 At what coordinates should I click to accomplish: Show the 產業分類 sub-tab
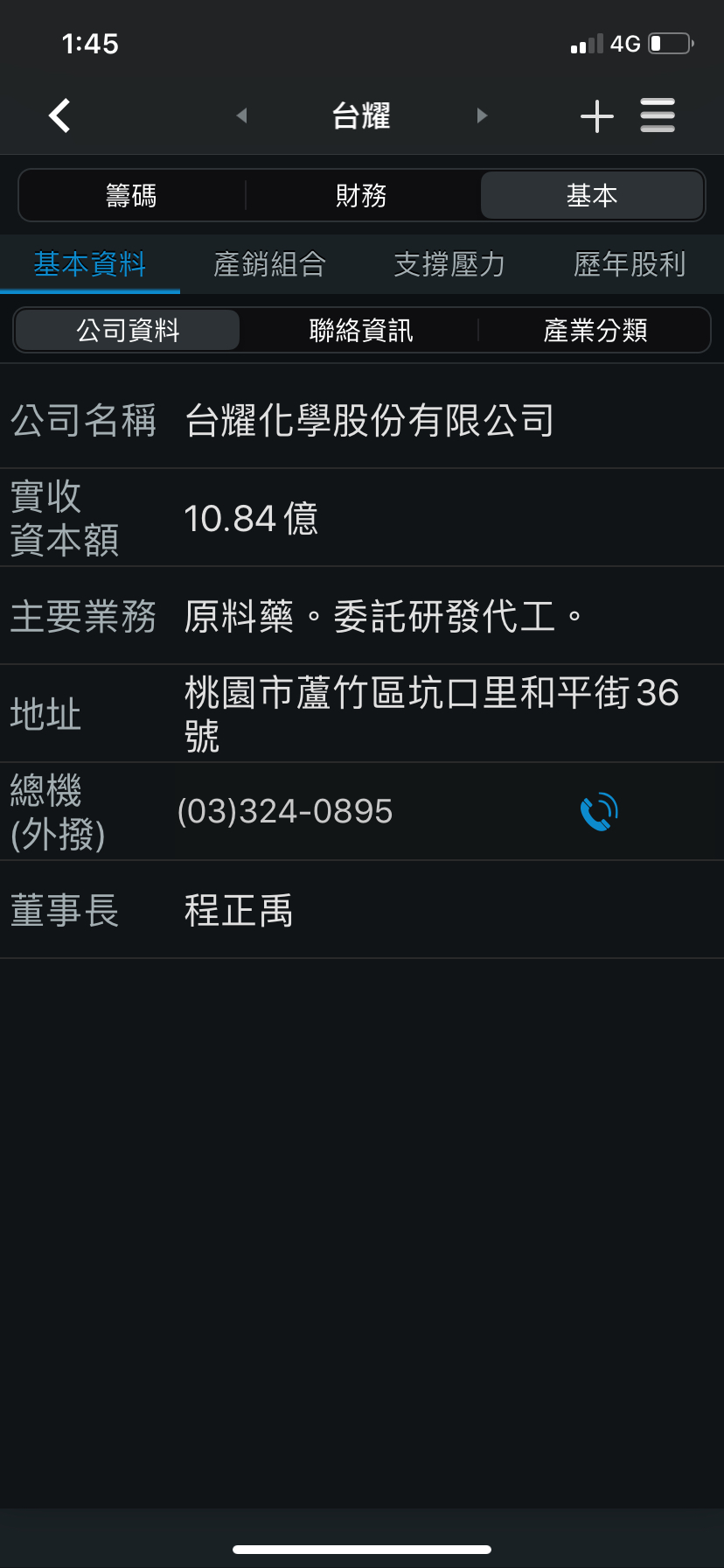coord(595,330)
